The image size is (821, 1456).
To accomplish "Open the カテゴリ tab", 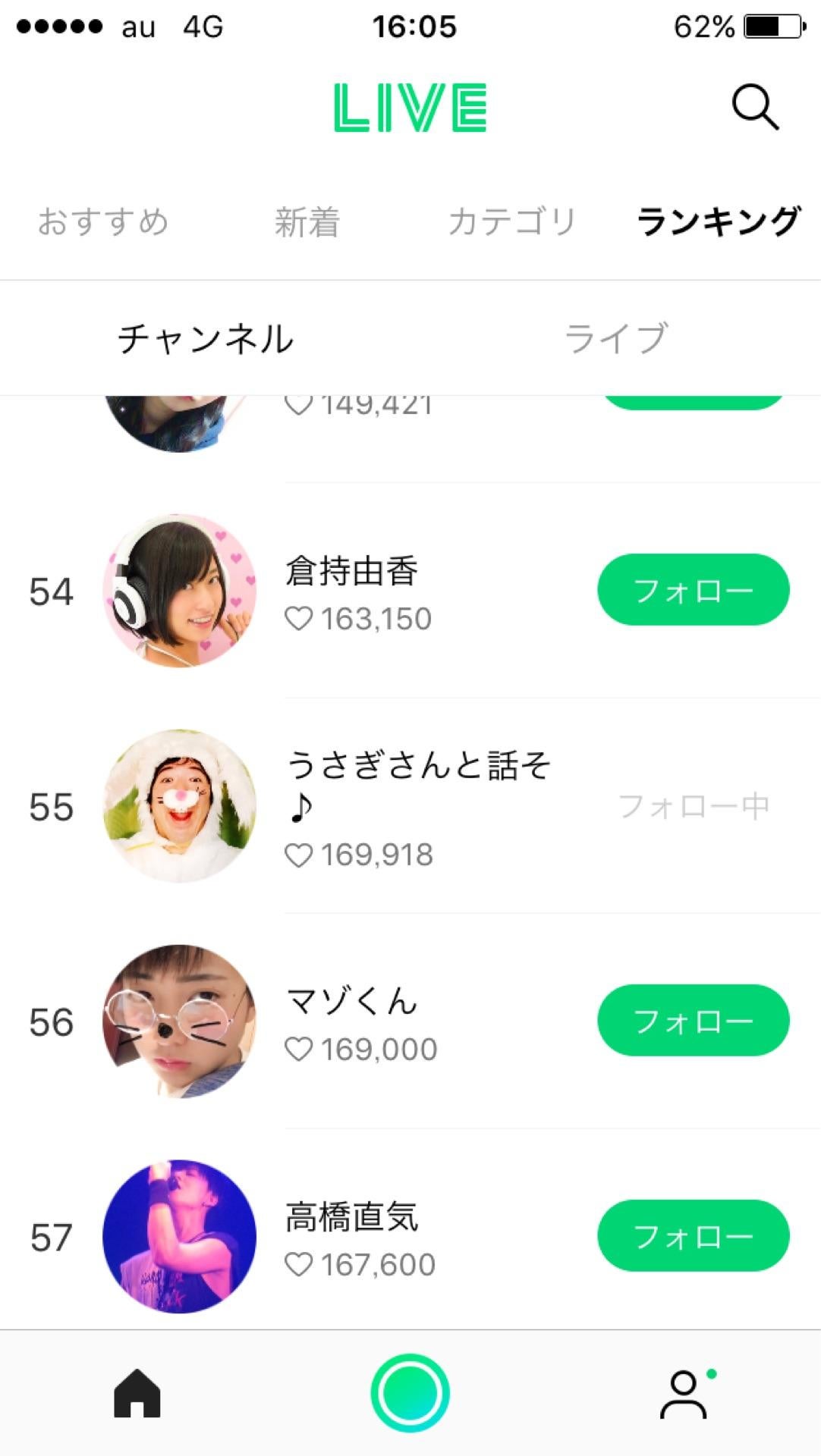I will point(513,221).
